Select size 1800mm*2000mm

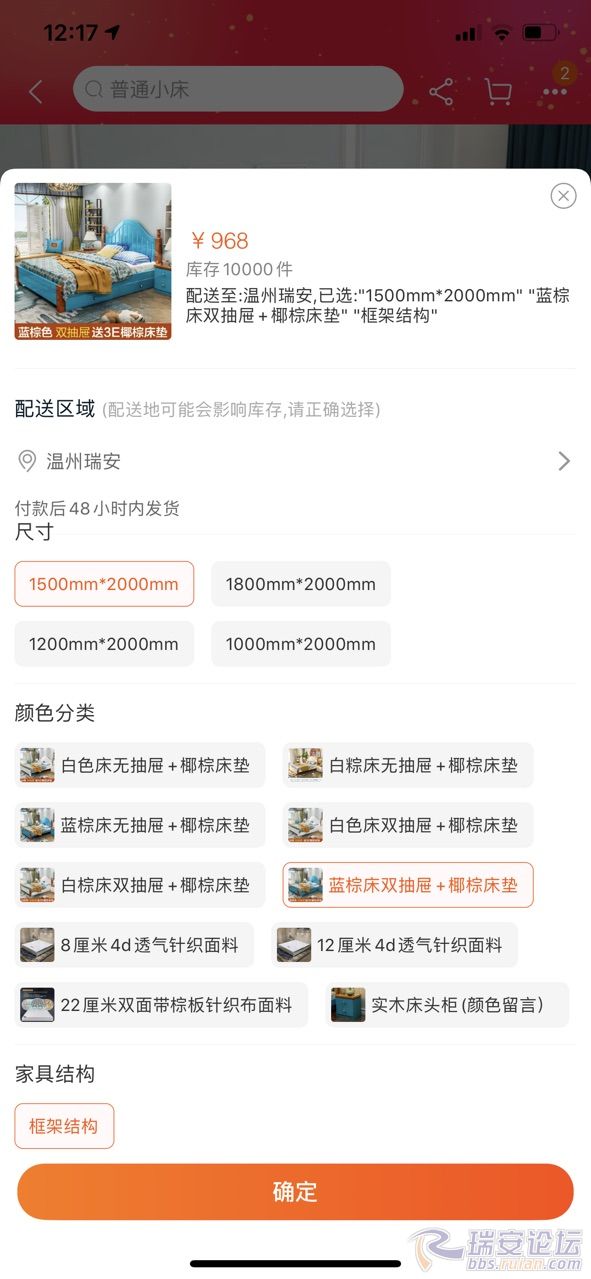pos(301,584)
